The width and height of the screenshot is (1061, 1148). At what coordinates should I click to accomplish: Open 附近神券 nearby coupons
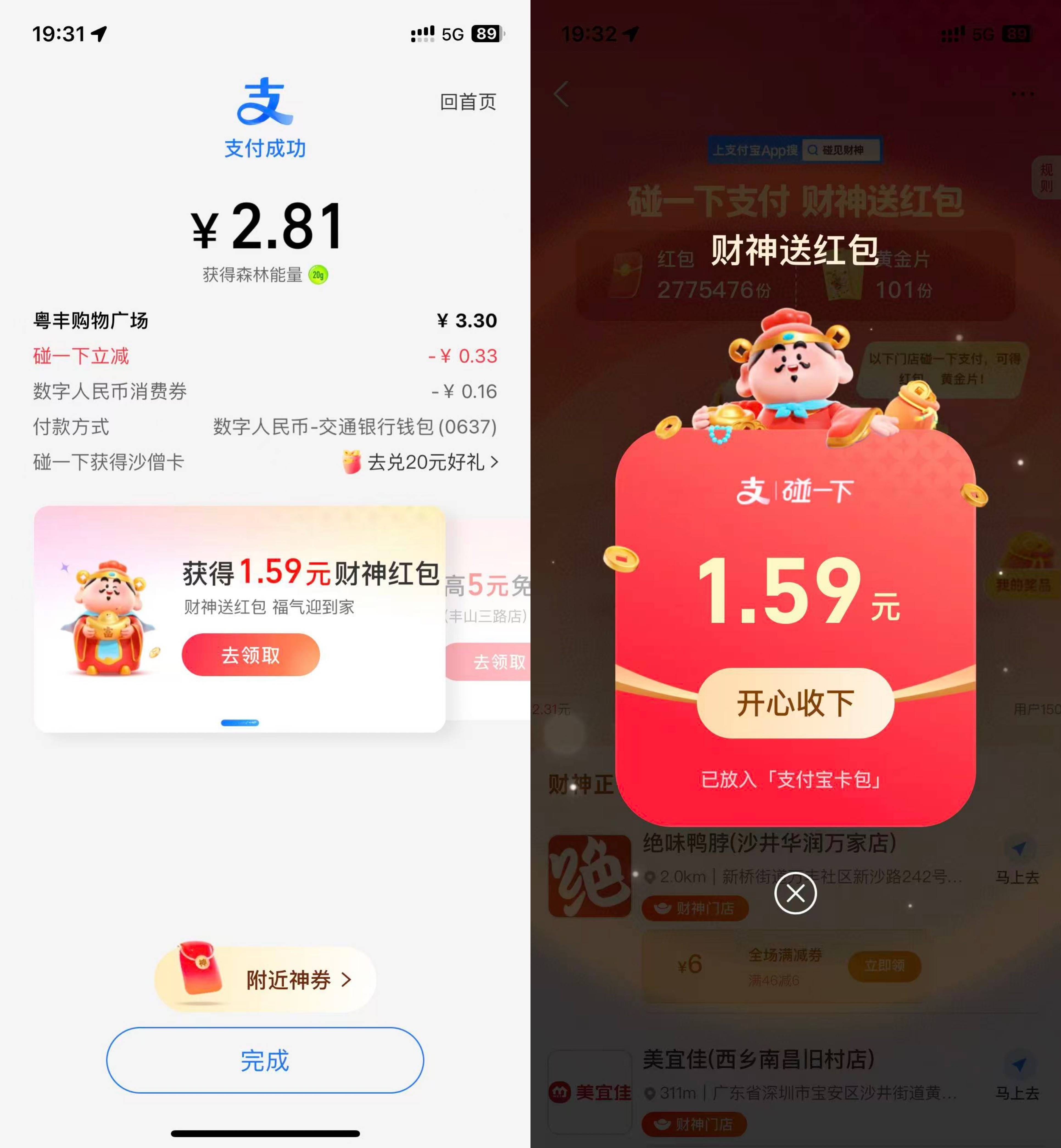tap(265, 979)
